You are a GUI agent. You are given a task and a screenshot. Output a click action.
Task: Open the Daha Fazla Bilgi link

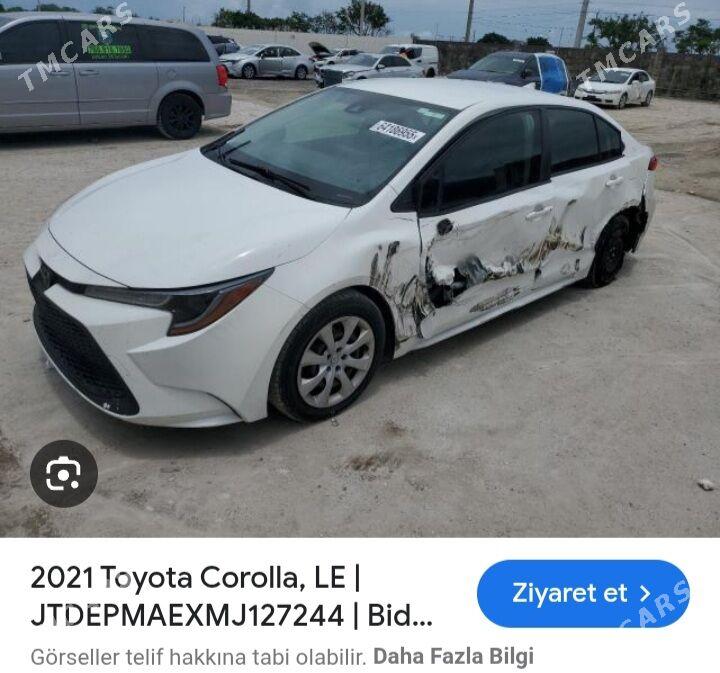point(454,657)
